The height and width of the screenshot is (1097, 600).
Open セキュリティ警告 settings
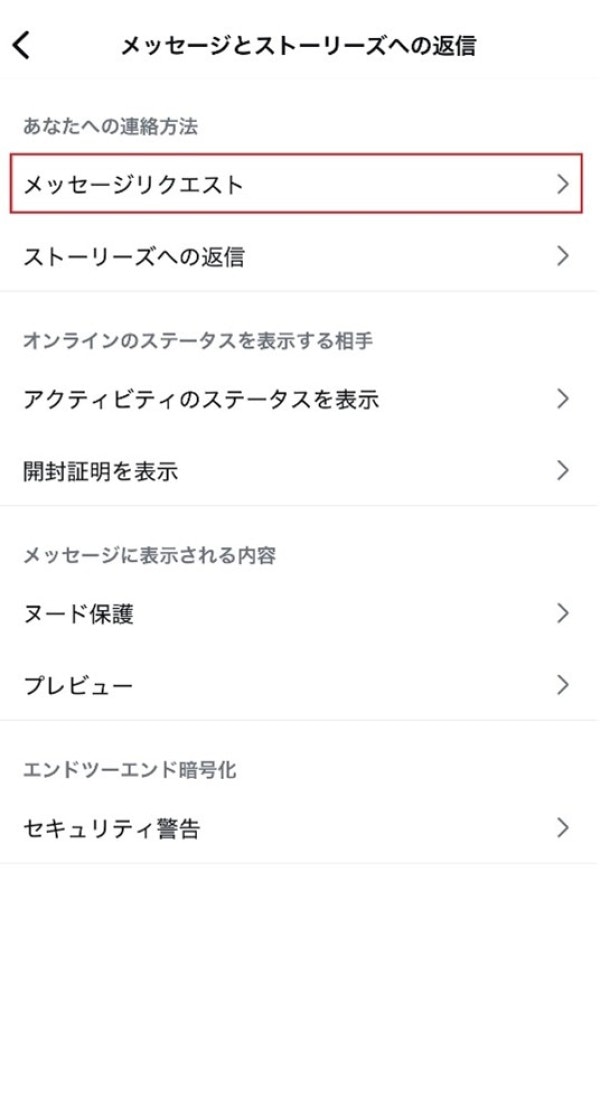[296, 828]
